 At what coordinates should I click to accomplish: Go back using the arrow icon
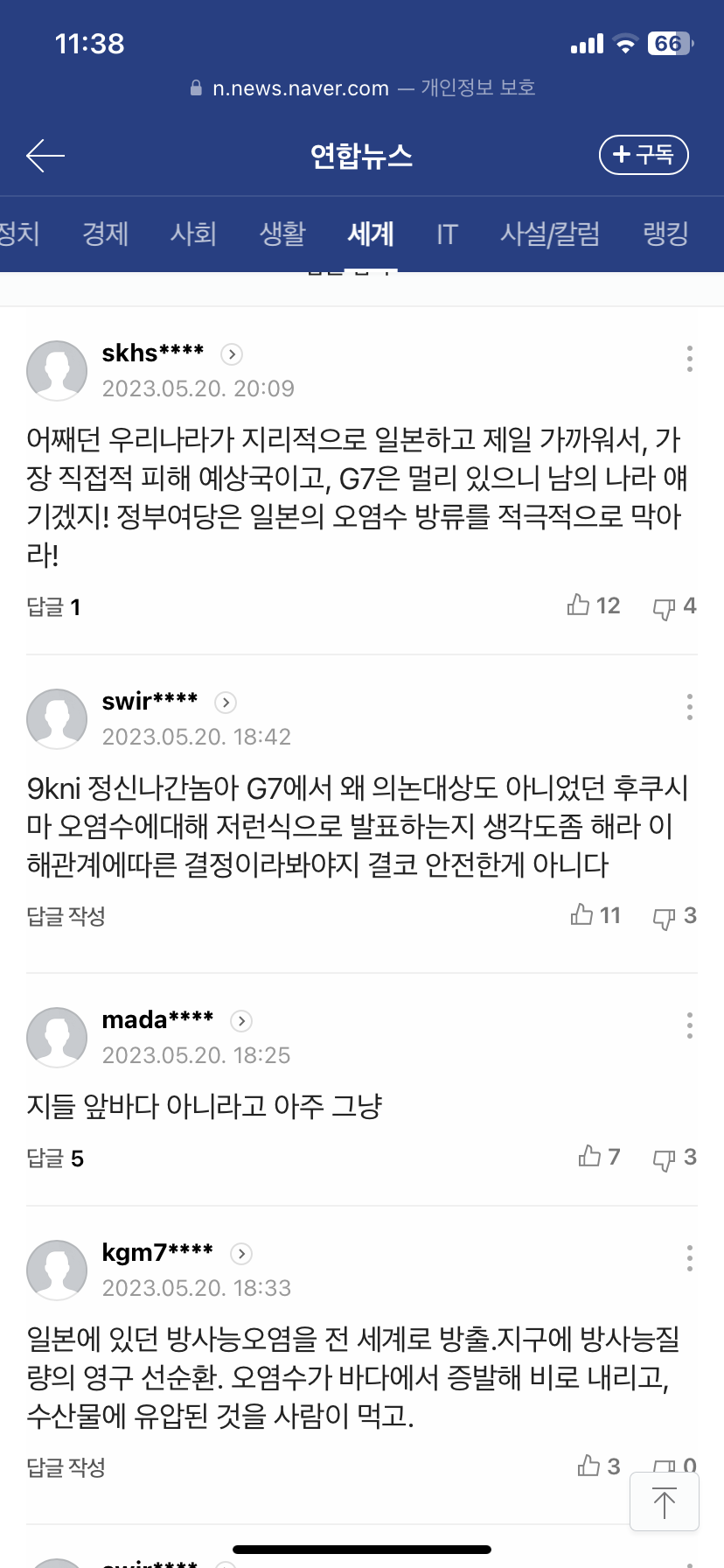coord(45,156)
